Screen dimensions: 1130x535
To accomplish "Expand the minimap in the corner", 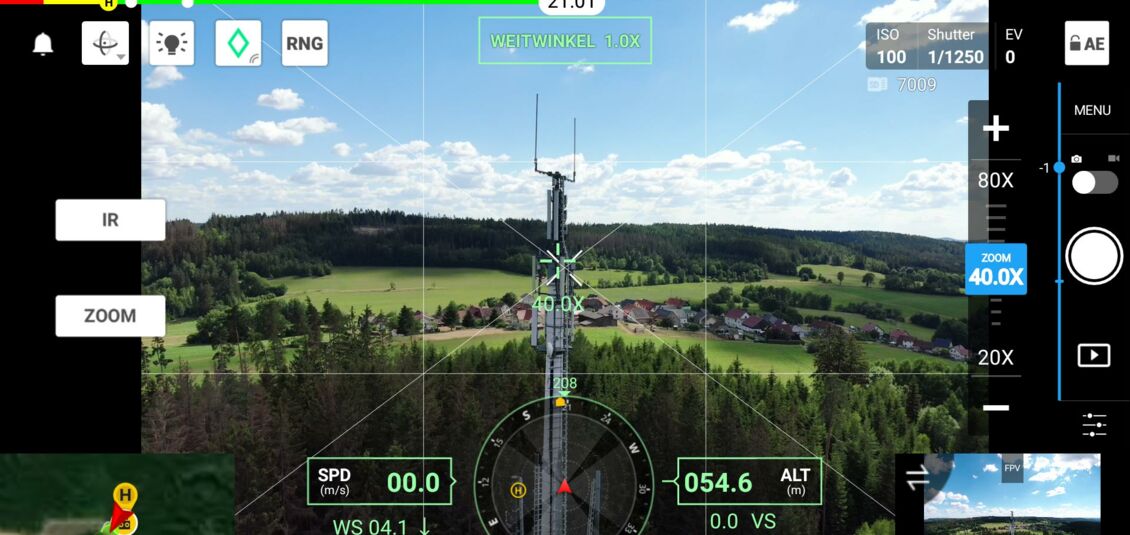I will (117, 495).
